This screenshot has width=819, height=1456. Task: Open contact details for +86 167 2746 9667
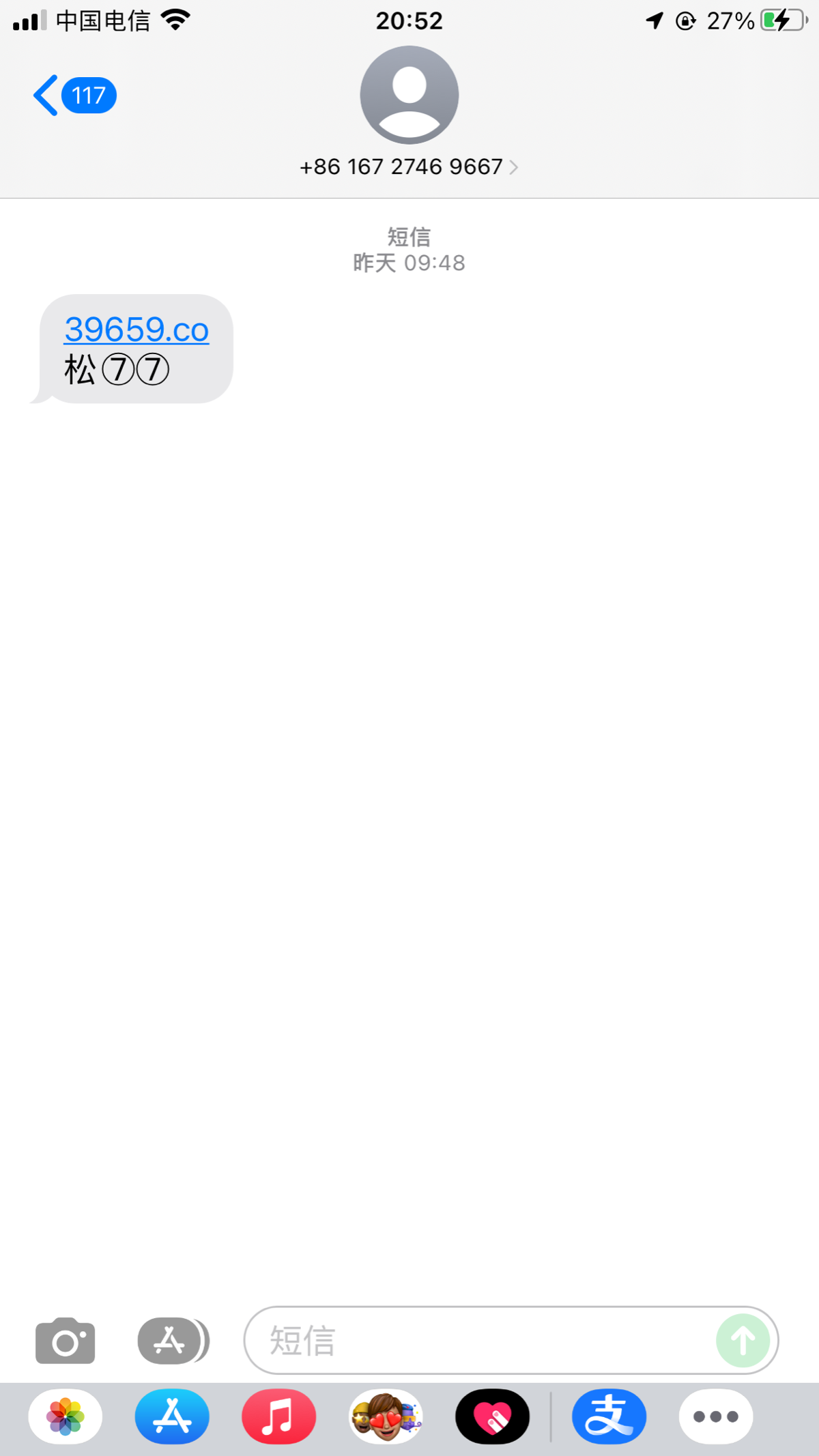pyautogui.click(x=409, y=166)
